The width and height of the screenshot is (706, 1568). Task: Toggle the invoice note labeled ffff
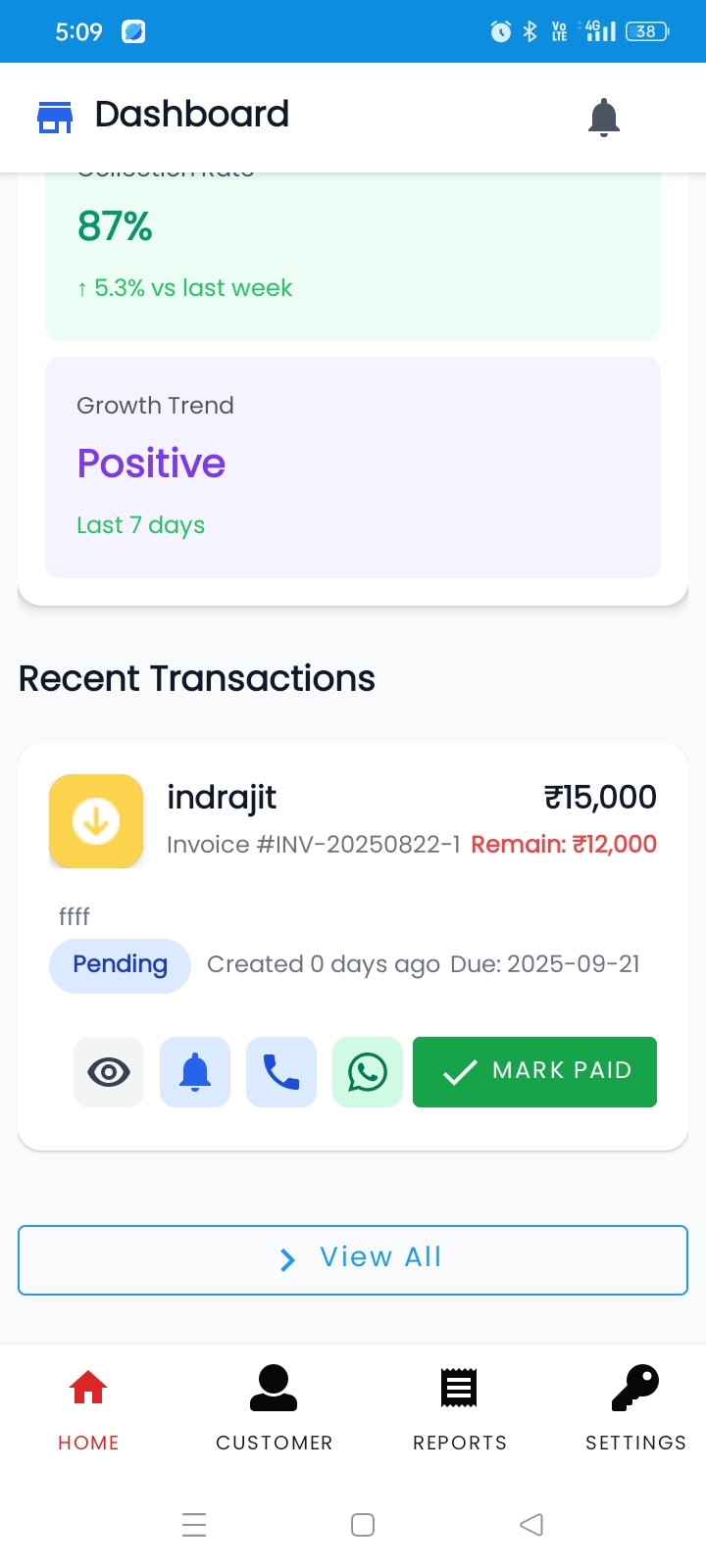74,916
